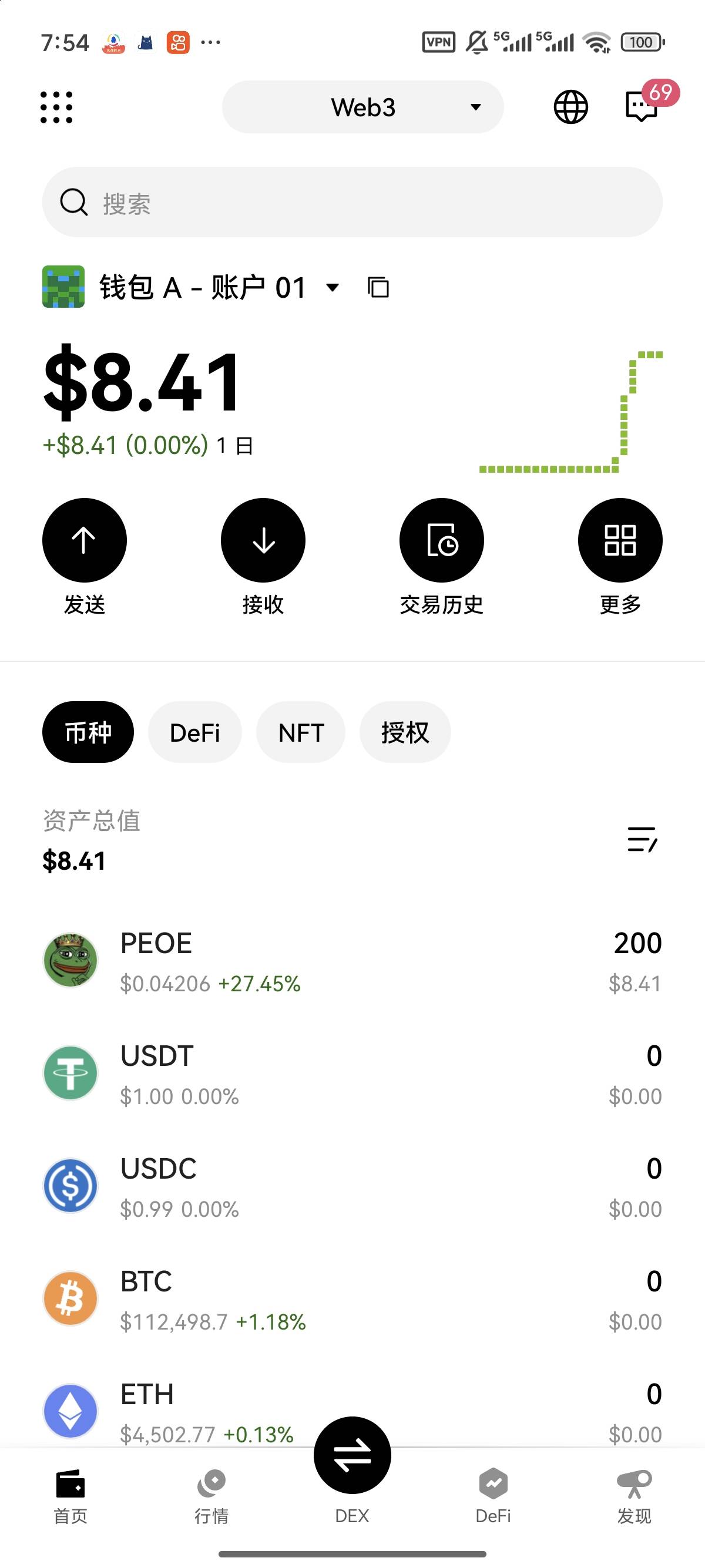
Task: Select the DeFi chip in assets
Action: 195,732
